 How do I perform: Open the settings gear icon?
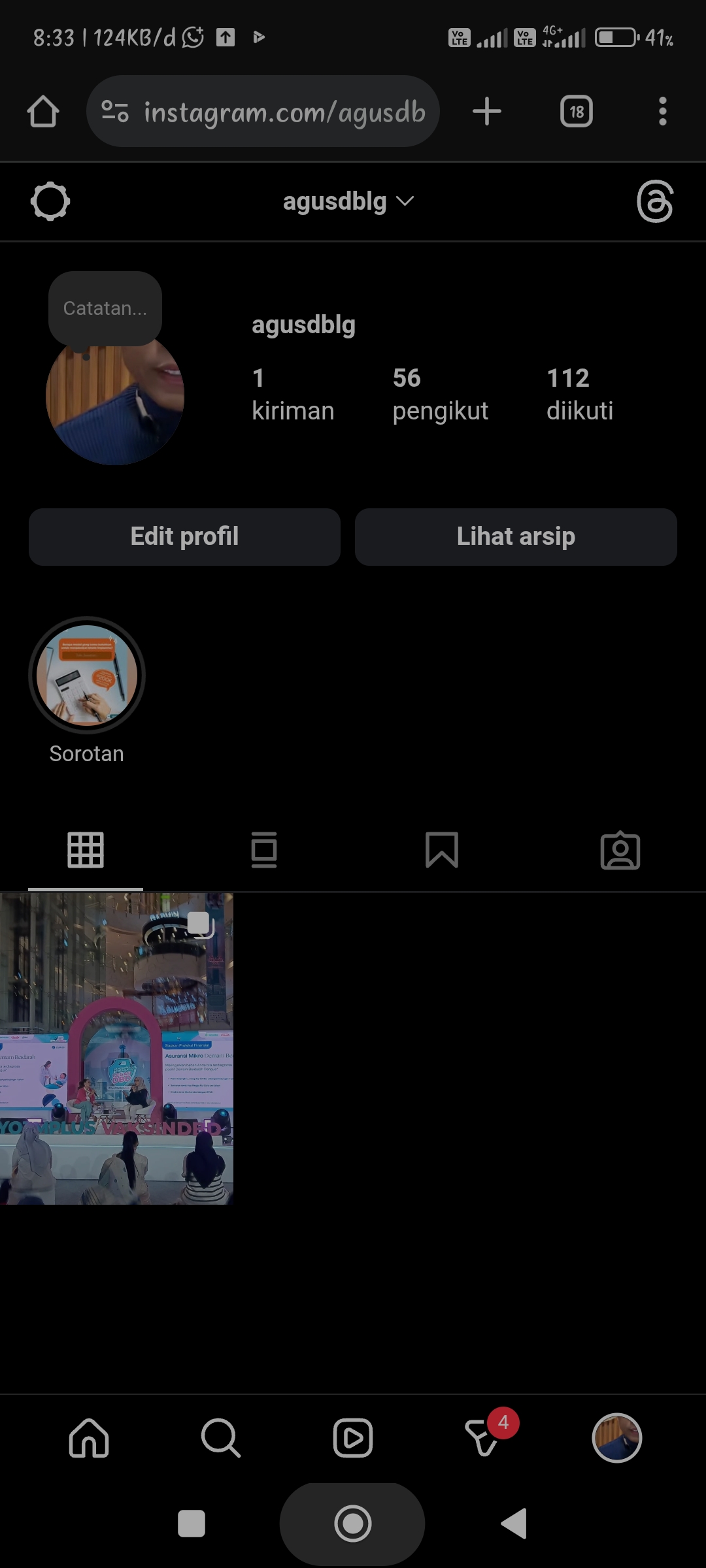tap(50, 202)
